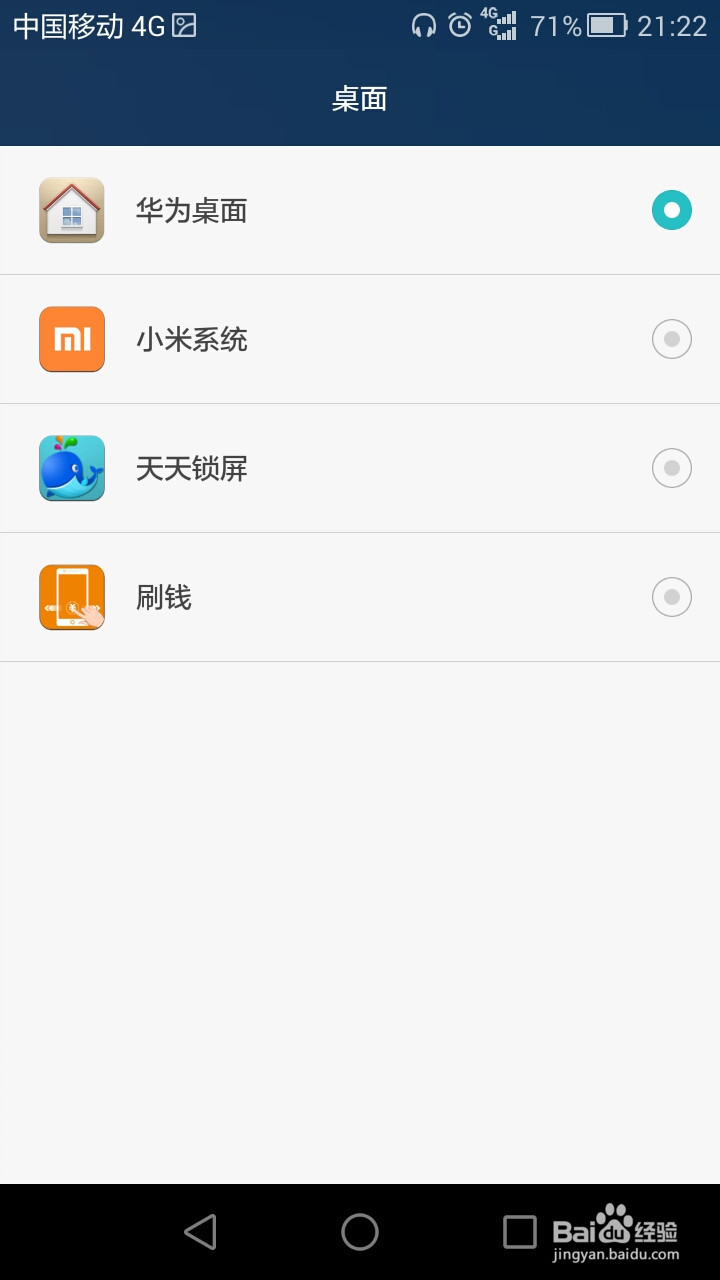This screenshot has width=720, height=1280.
Task: Tap the Xiaomi (小米系统) MI logo icon
Action: point(71,339)
